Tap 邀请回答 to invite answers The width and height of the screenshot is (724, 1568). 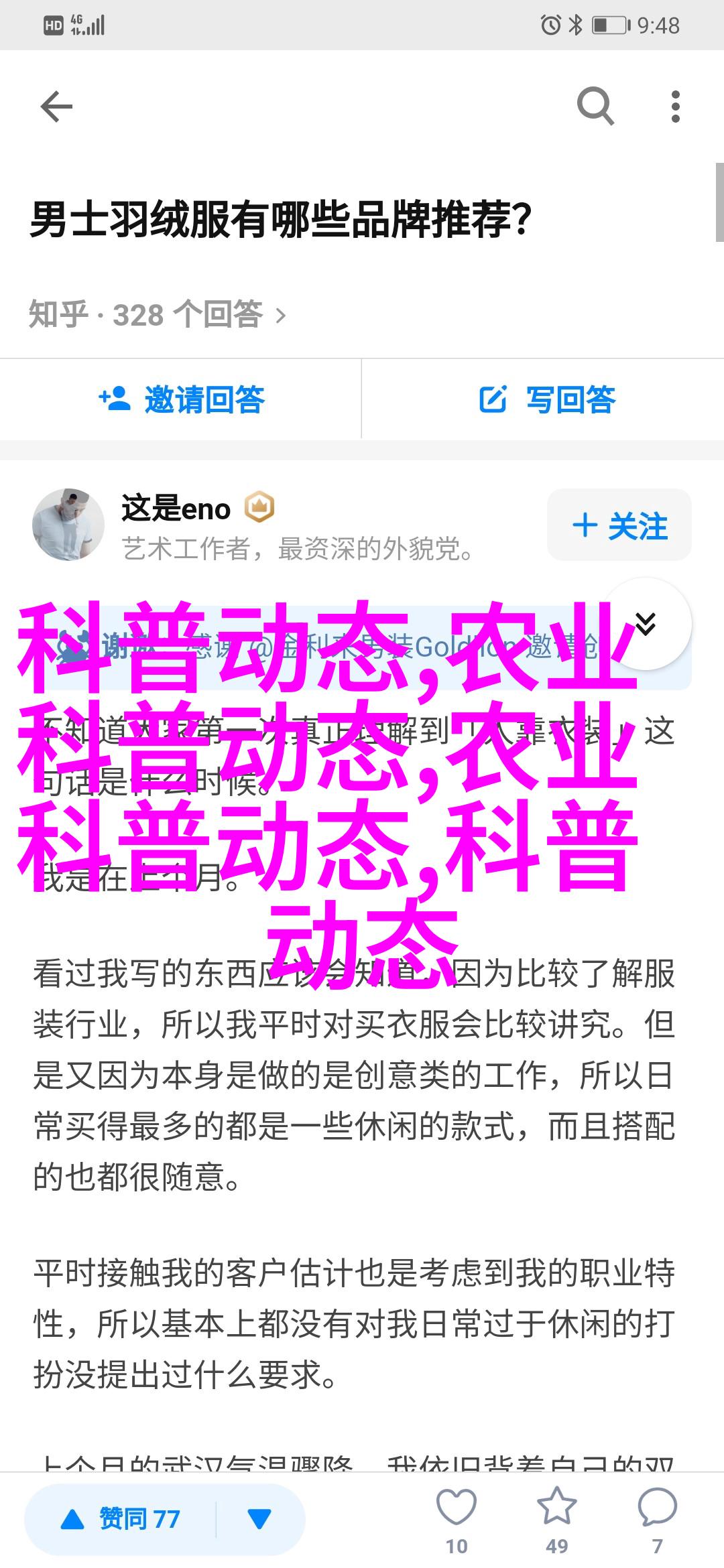(x=181, y=400)
